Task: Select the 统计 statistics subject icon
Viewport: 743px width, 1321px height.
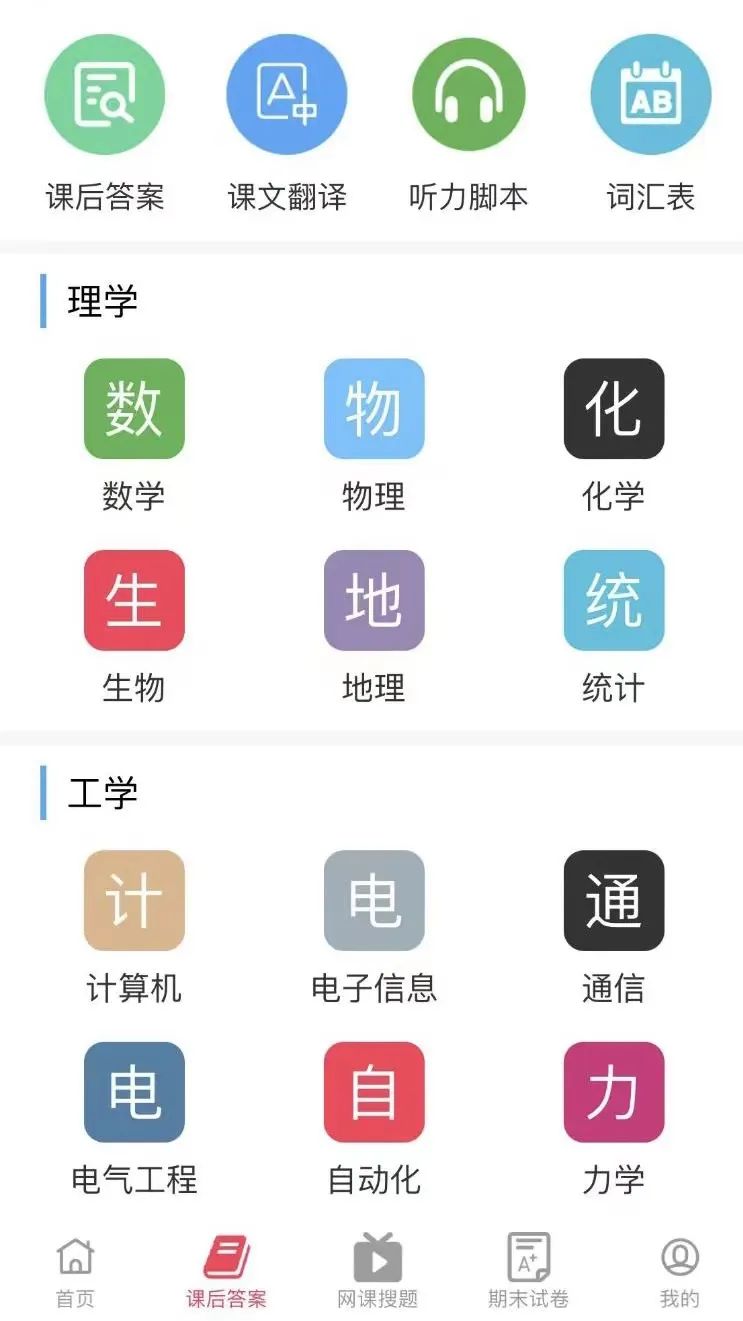Action: [x=613, y=601]
